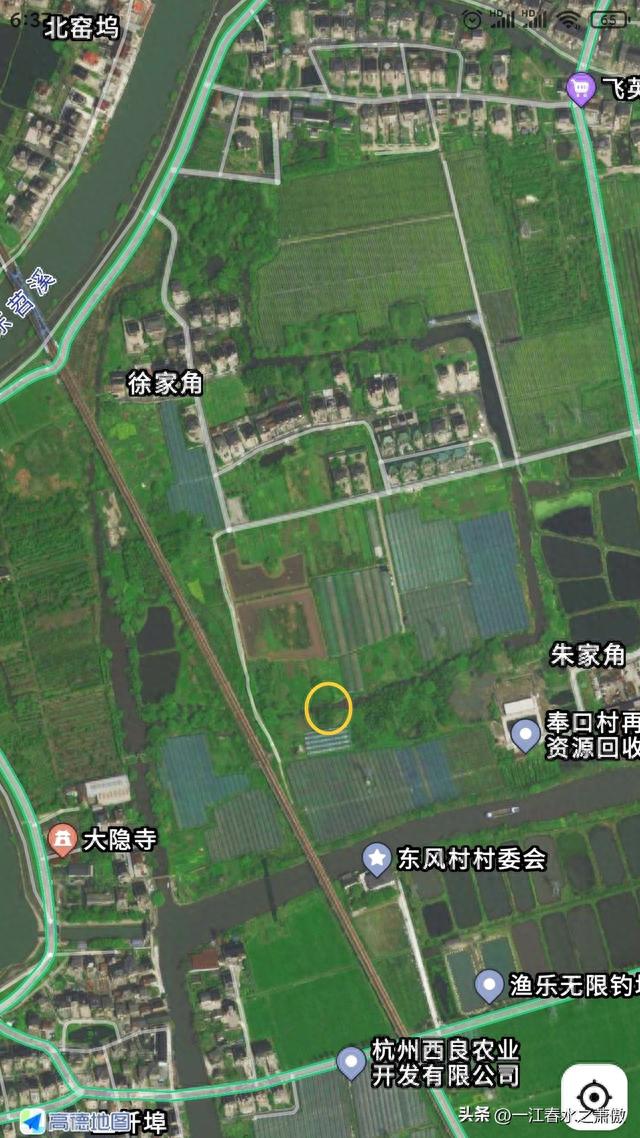Image resolution: width=640 pixels, height=1138 pixels.
Task: Open the 奉口村再生资源回收 place marker
Action: click(525, 735)
